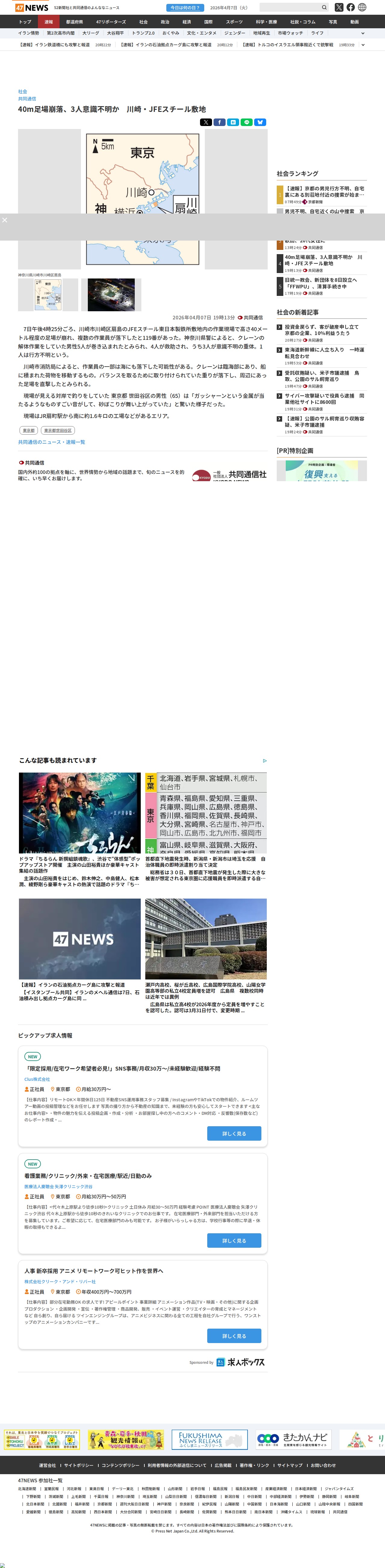Open the search input box
Viewport: 385px width, 1568px height.
tap(289, 7)
